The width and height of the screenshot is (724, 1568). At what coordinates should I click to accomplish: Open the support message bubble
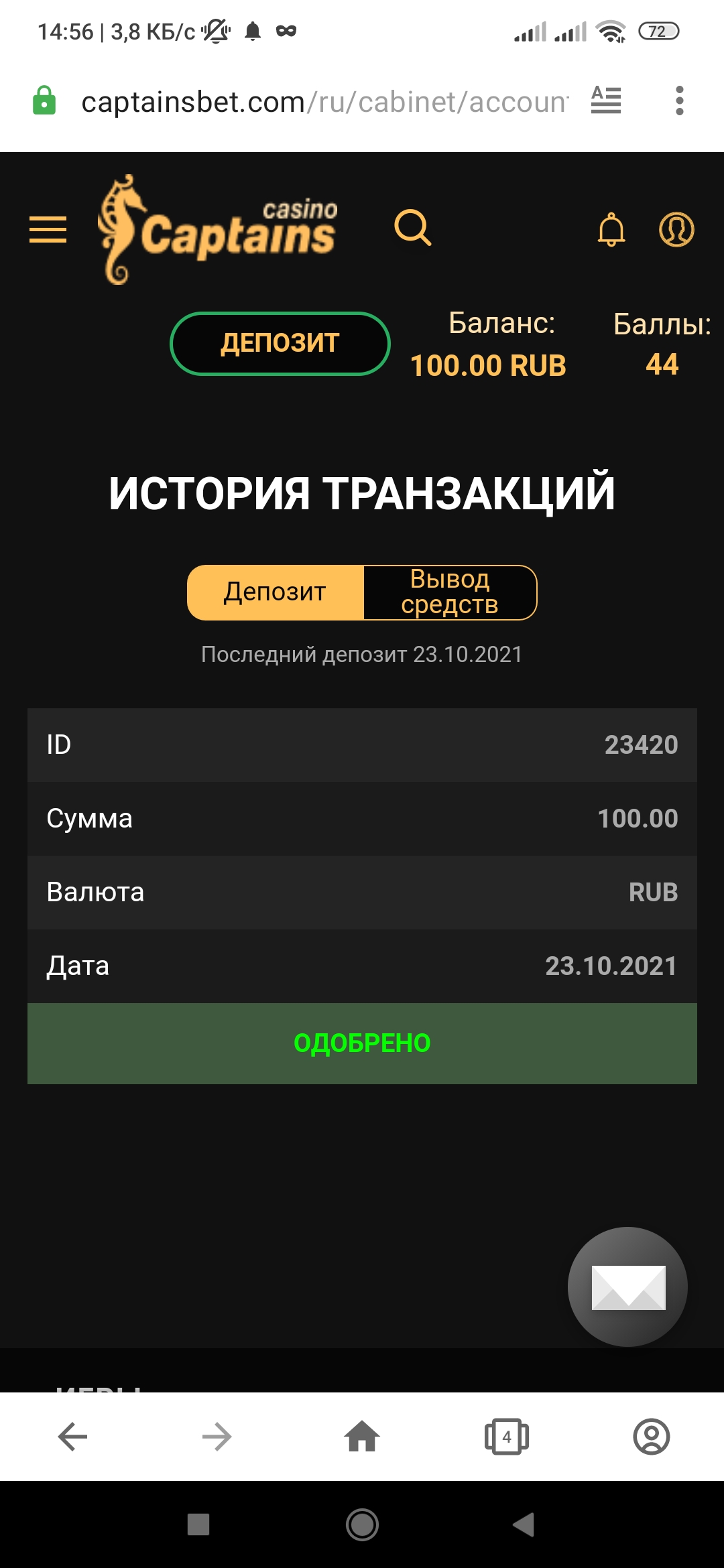coord(627,1287)
